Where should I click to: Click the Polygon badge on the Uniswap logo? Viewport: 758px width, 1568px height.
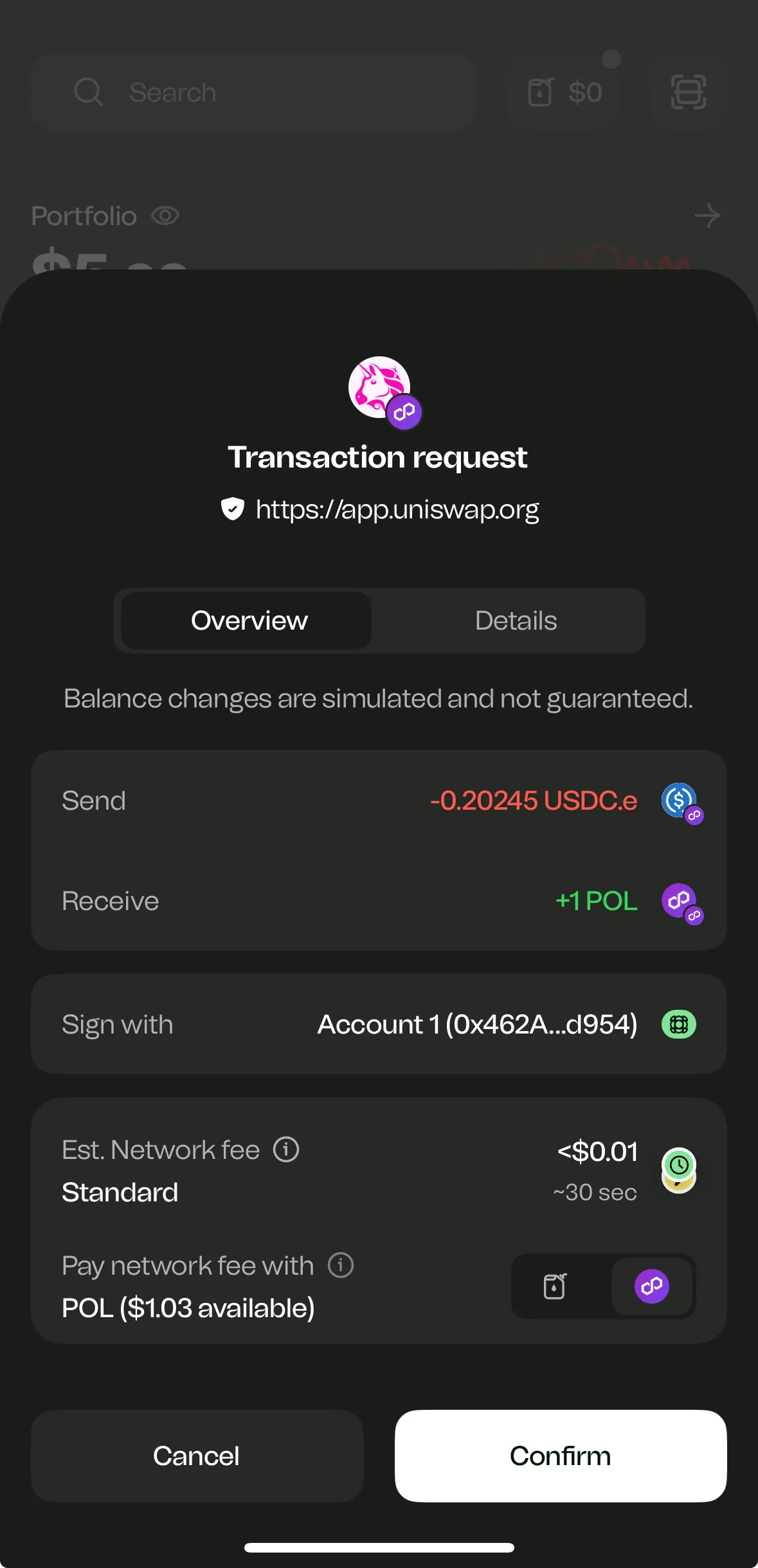tap(404, 412)
